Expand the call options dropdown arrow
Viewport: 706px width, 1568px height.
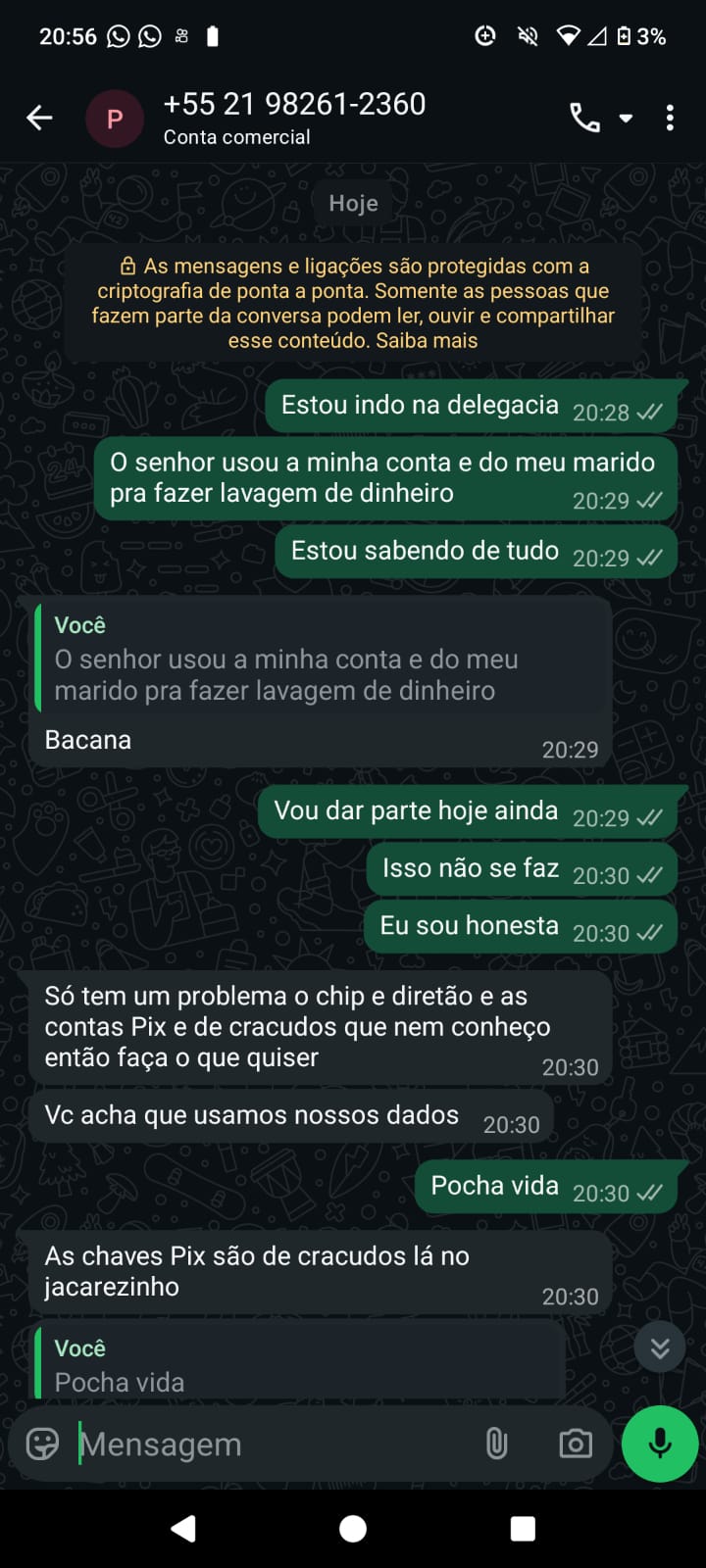626,119
